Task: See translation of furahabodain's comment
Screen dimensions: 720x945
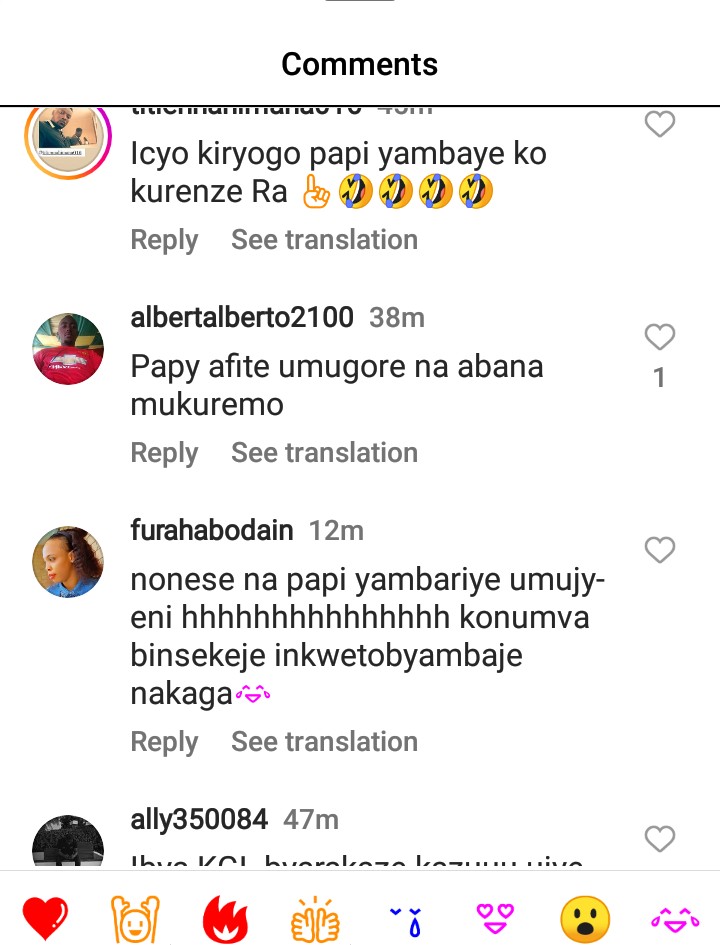Action: click(324, 742)
